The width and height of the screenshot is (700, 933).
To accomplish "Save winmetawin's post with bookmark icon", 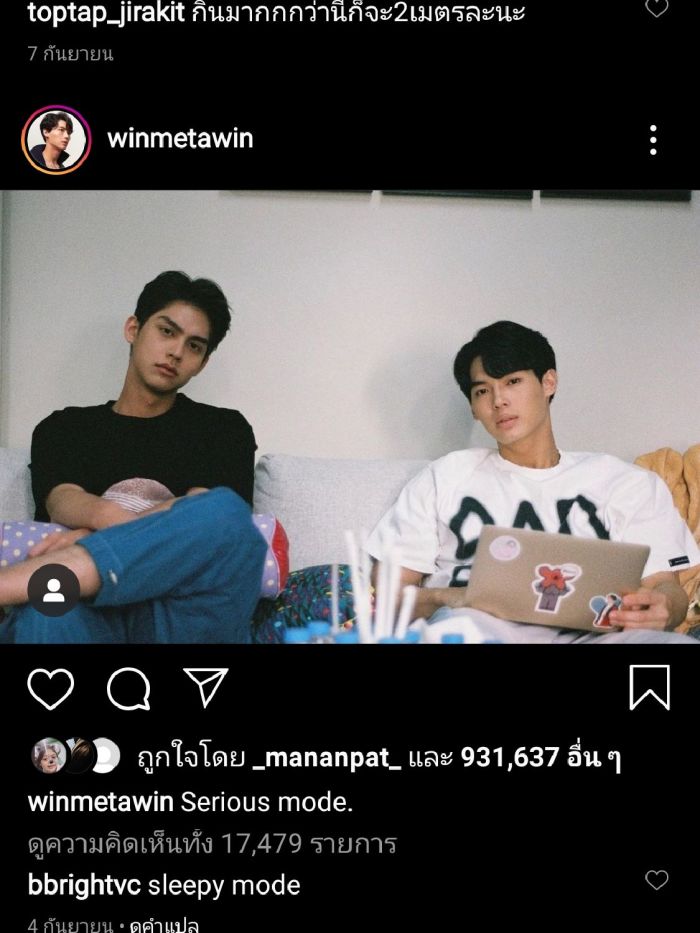I will 649,688.
